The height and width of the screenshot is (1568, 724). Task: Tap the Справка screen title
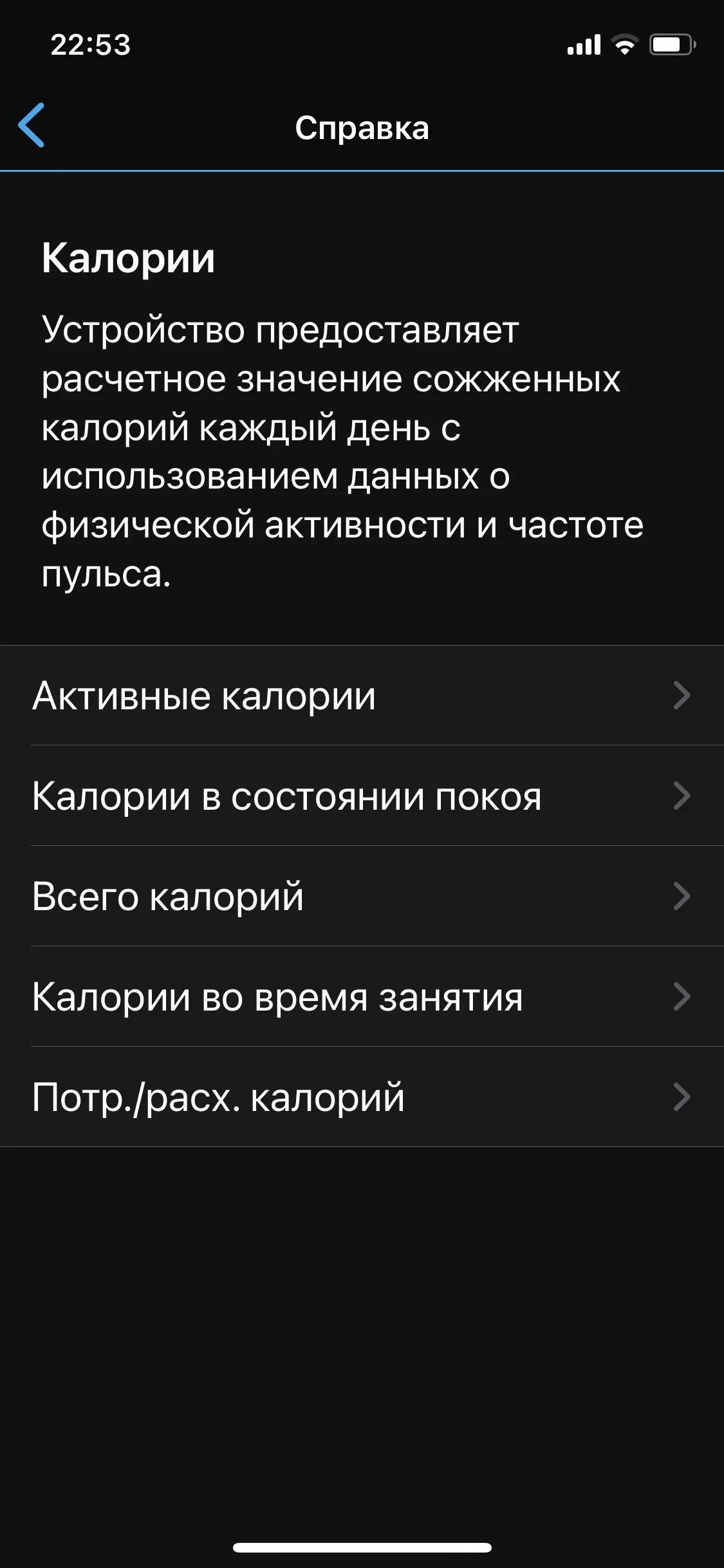click(362, 127)
